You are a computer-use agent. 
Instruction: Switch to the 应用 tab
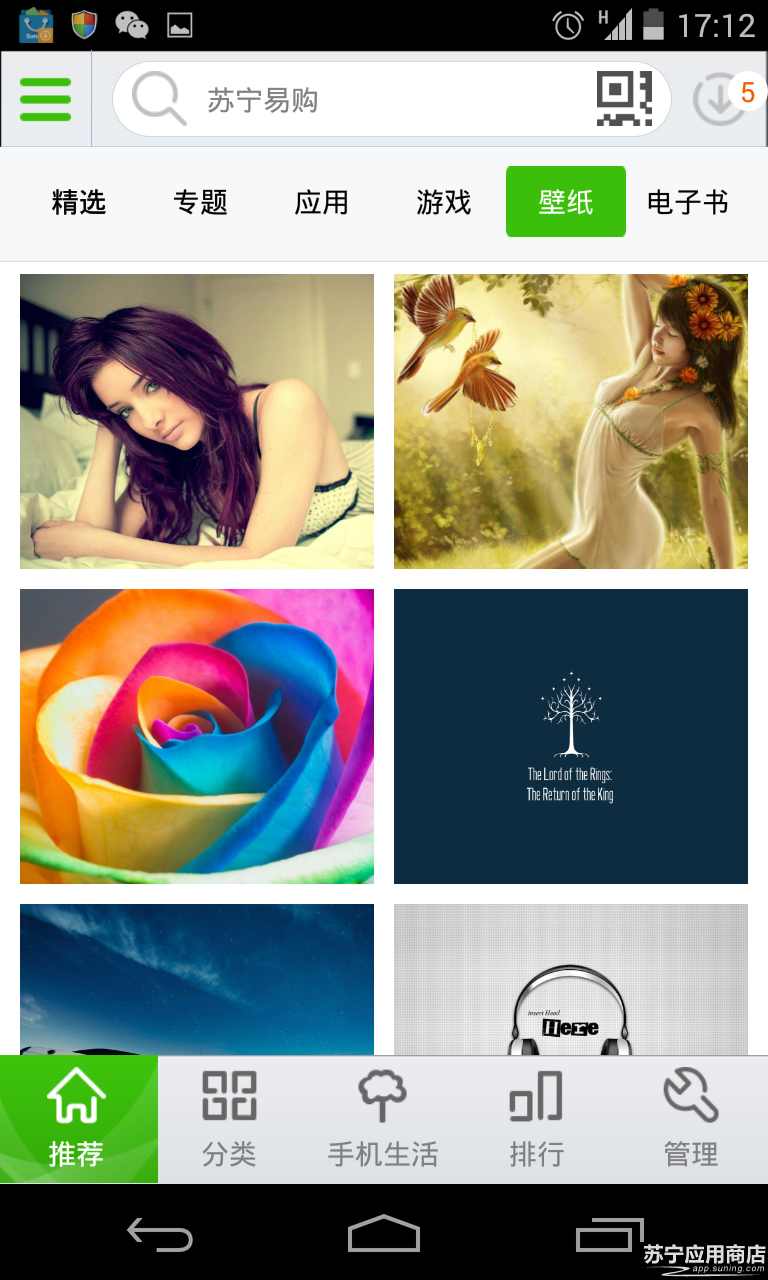pos(322,202)
